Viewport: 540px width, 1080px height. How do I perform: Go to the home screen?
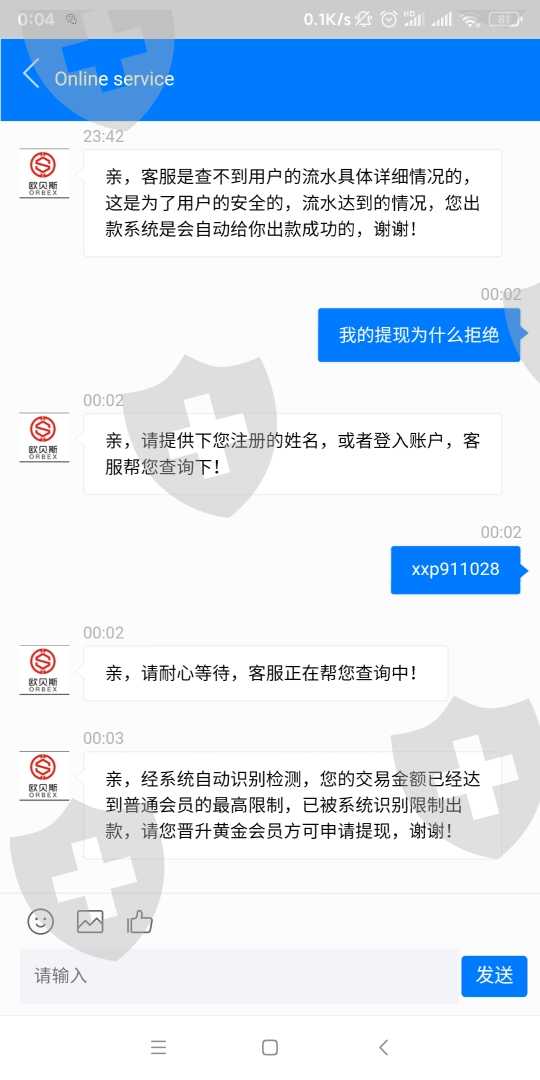[270, 1048]
